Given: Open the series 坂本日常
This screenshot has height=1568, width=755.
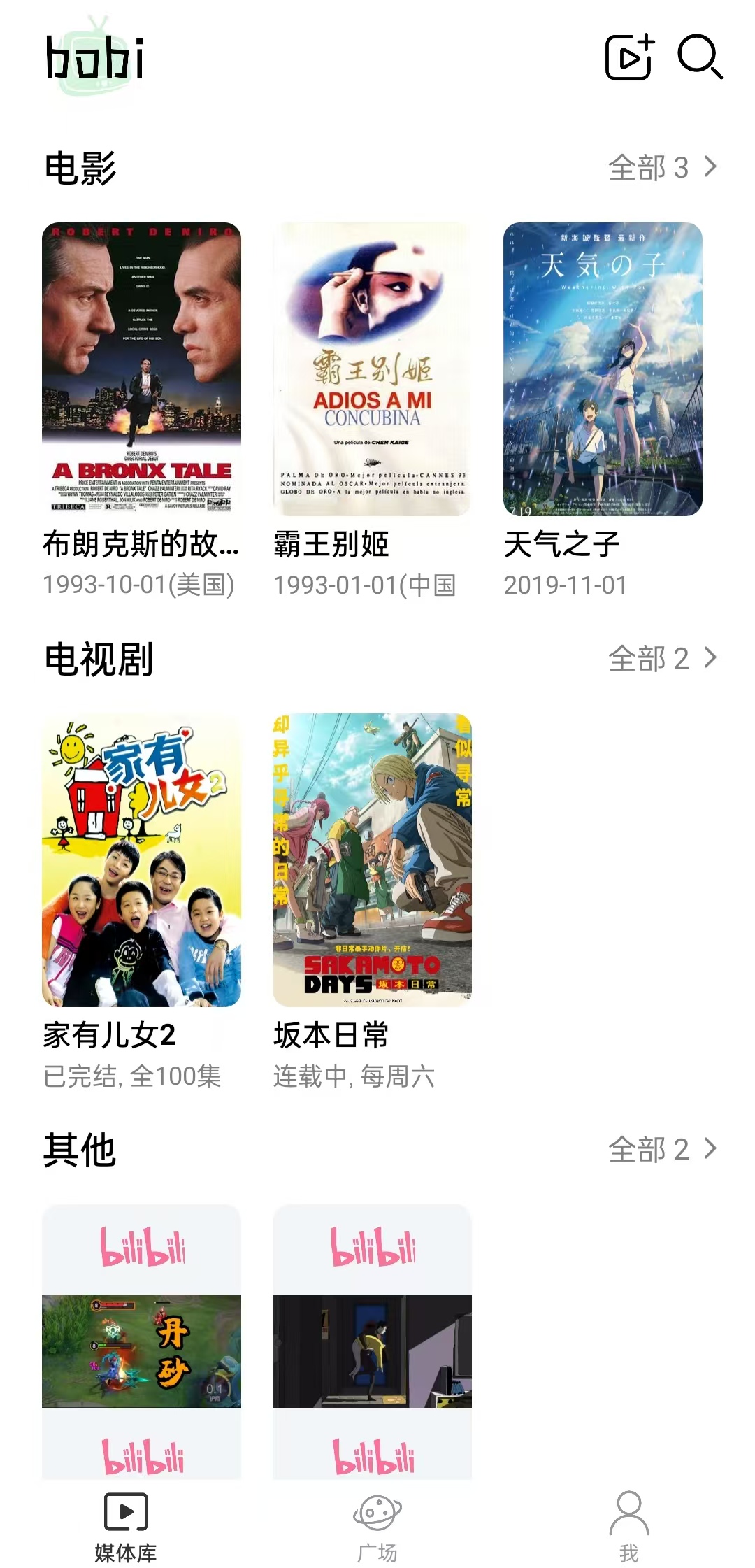Looking at the screenshot, I should 372,860.
